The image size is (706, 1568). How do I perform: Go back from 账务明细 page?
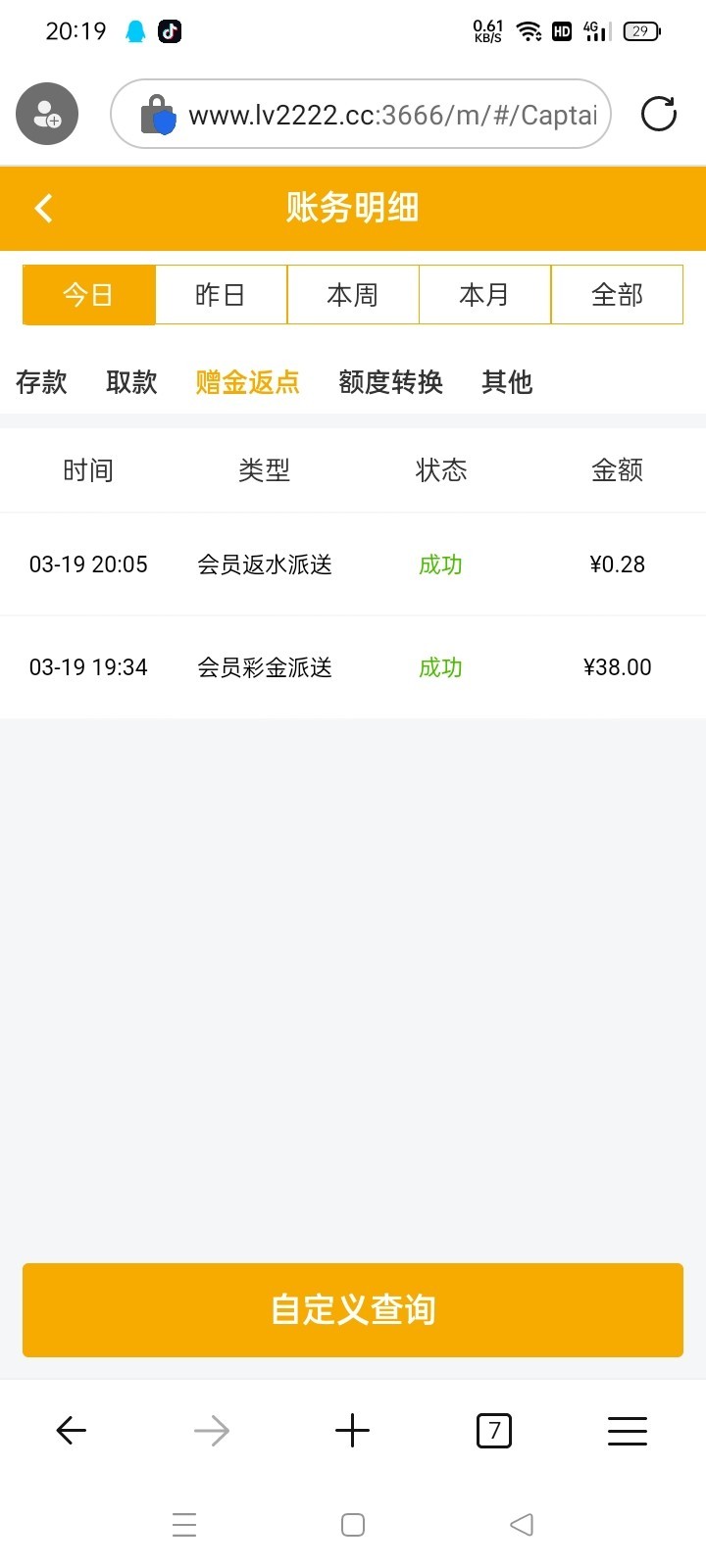[x=43, y=208]
